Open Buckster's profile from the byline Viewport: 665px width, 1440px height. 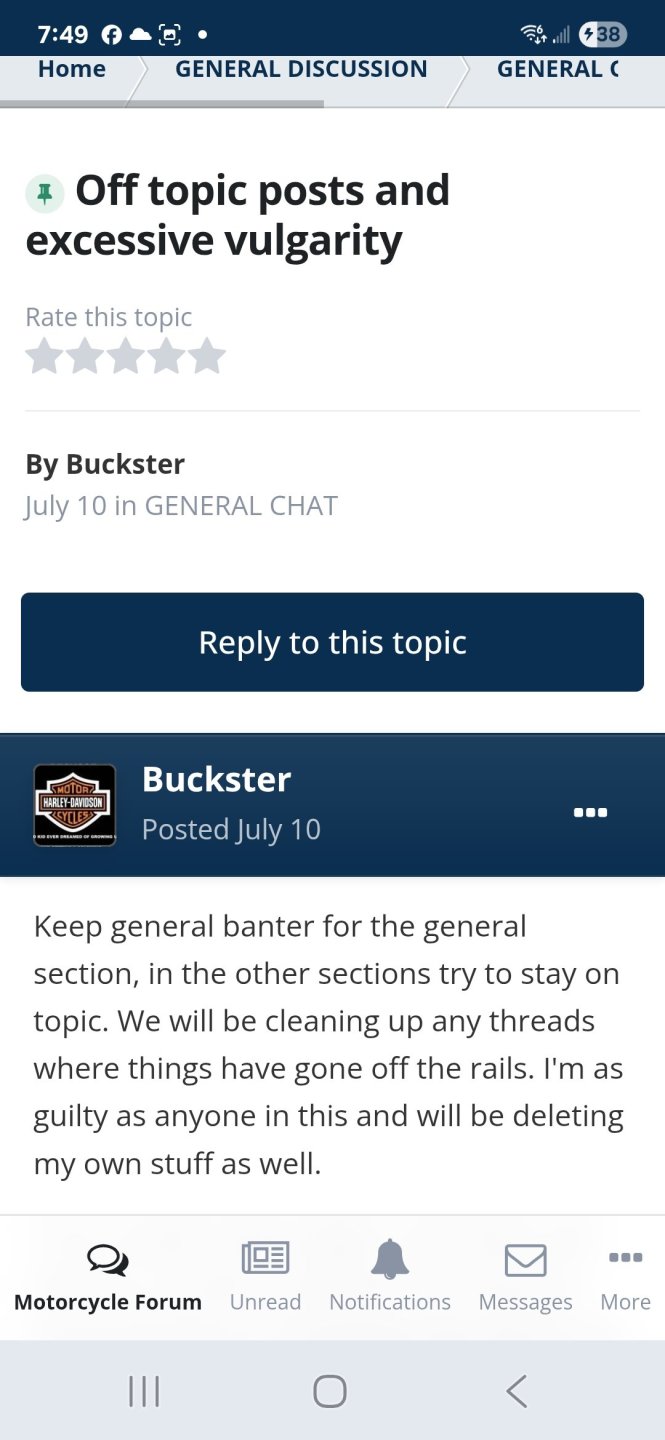(x=125, y=464)
